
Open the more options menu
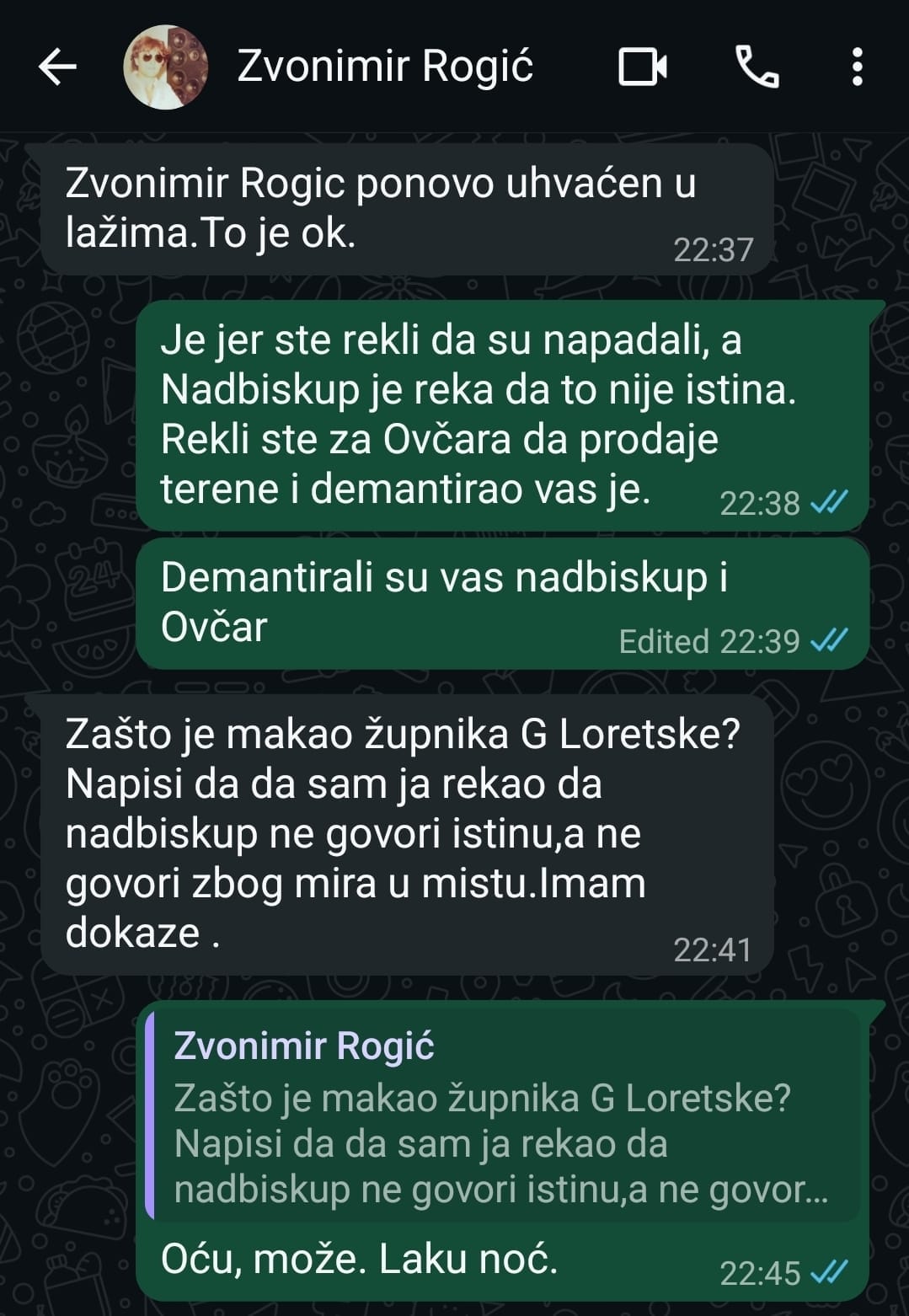tap(857, 67)
